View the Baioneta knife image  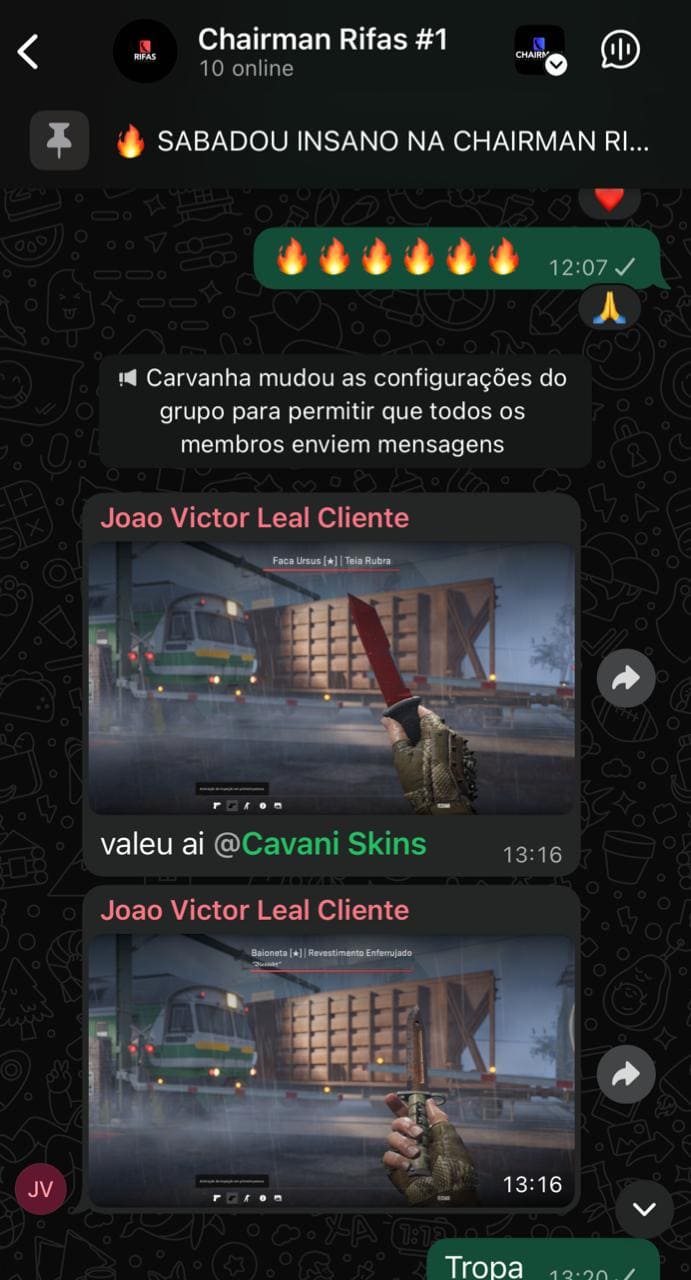point(331,1069)
